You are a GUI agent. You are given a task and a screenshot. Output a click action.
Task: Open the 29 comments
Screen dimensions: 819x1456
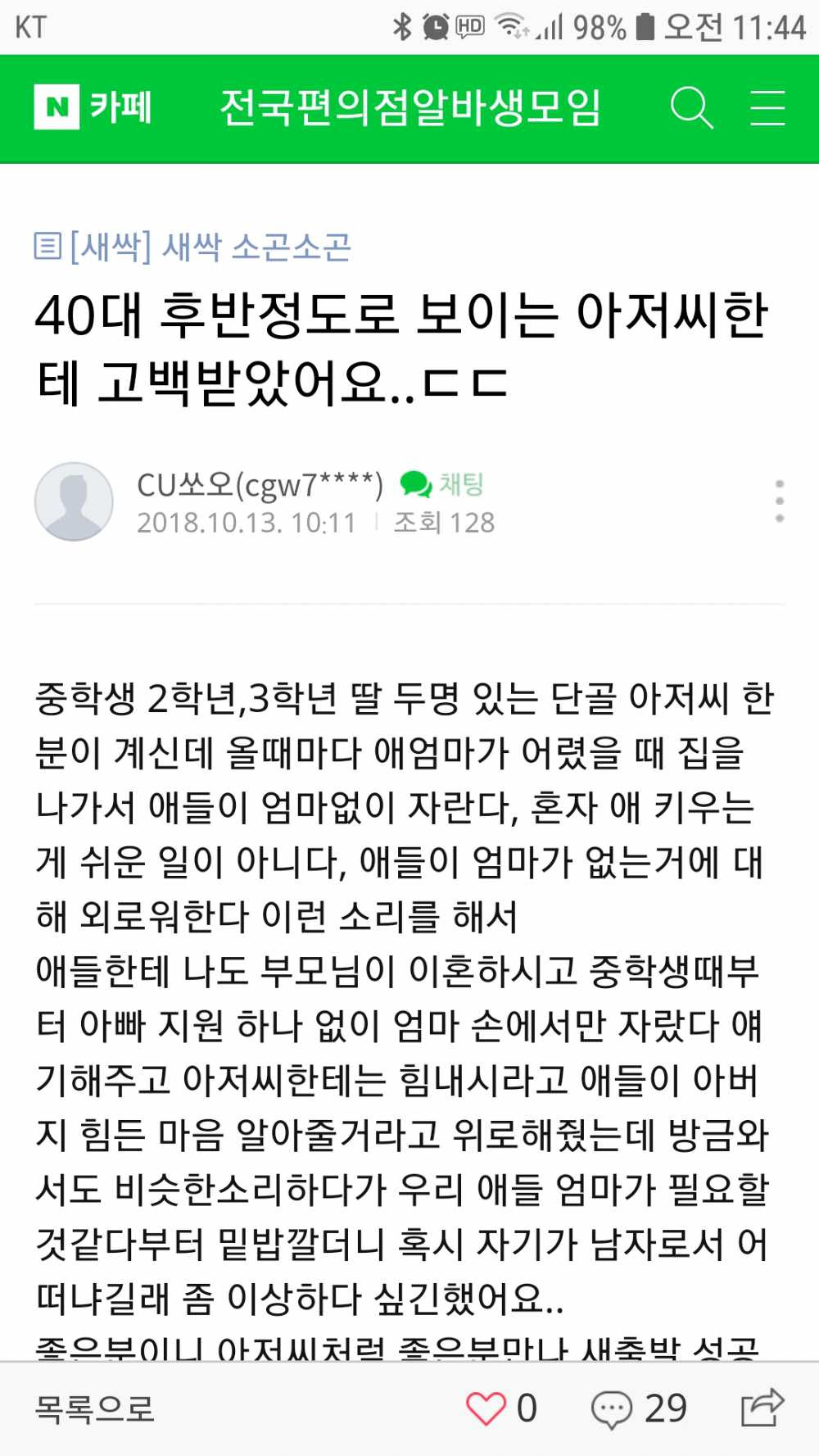(x=639, y=1408)
